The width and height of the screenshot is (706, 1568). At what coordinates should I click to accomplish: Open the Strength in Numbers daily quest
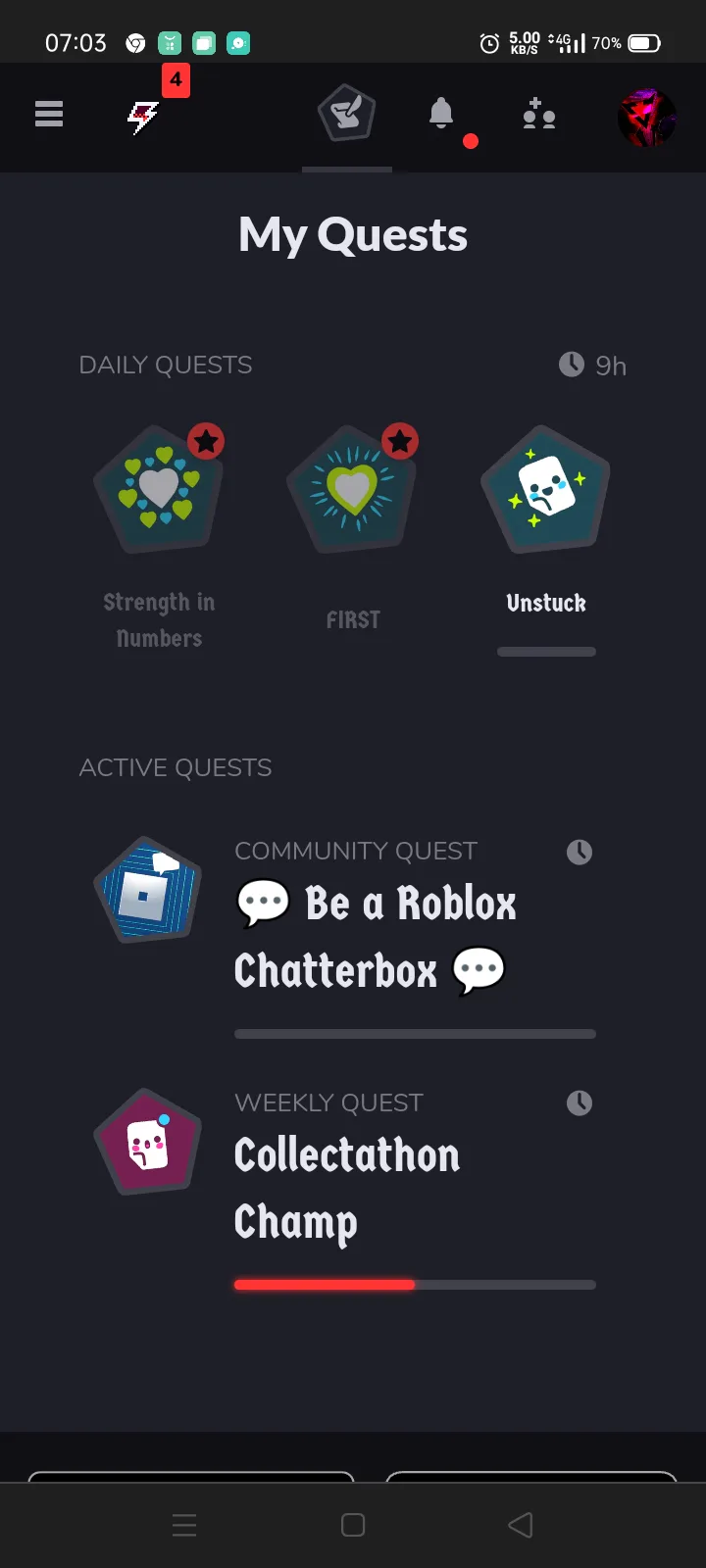[159, 490]
